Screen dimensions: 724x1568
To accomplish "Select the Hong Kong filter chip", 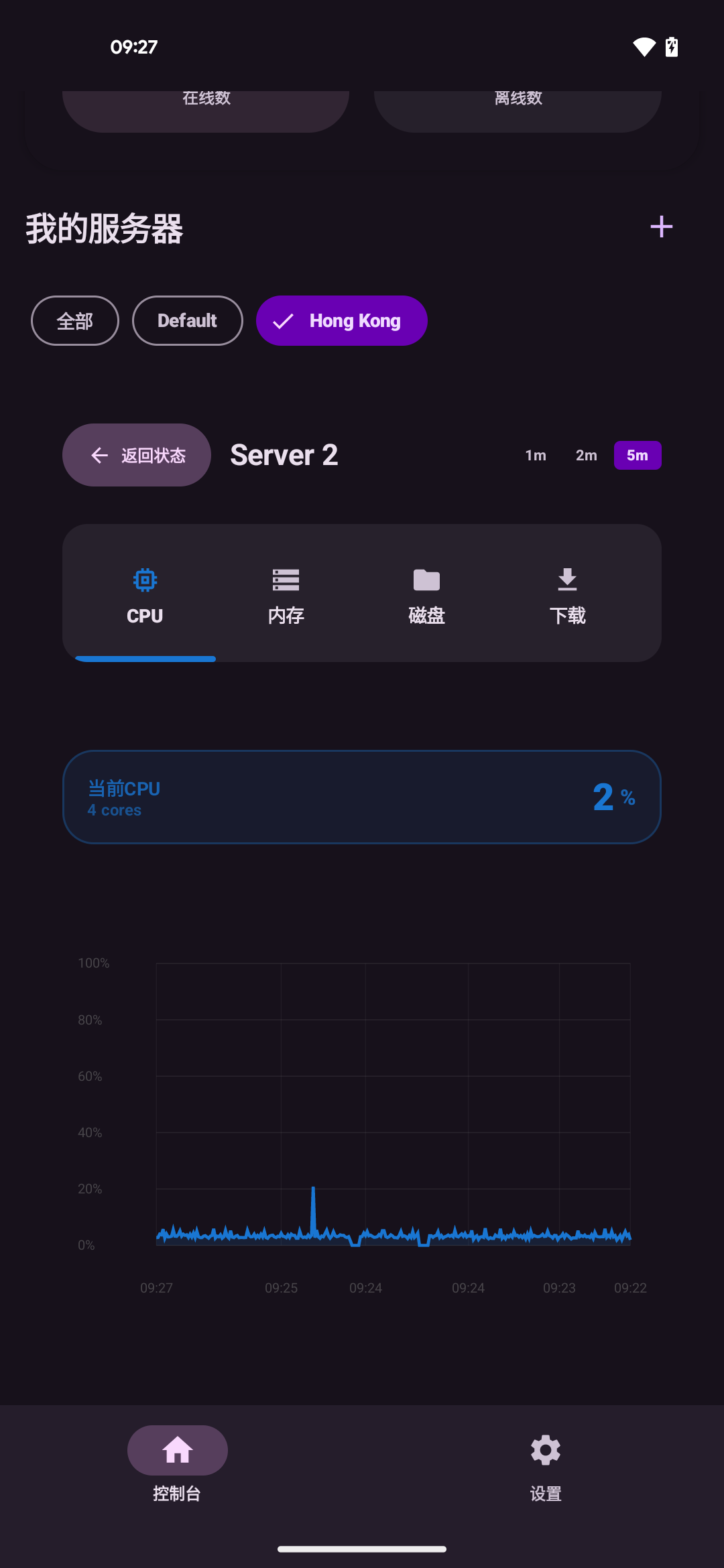I will click(x=341, y=320).
